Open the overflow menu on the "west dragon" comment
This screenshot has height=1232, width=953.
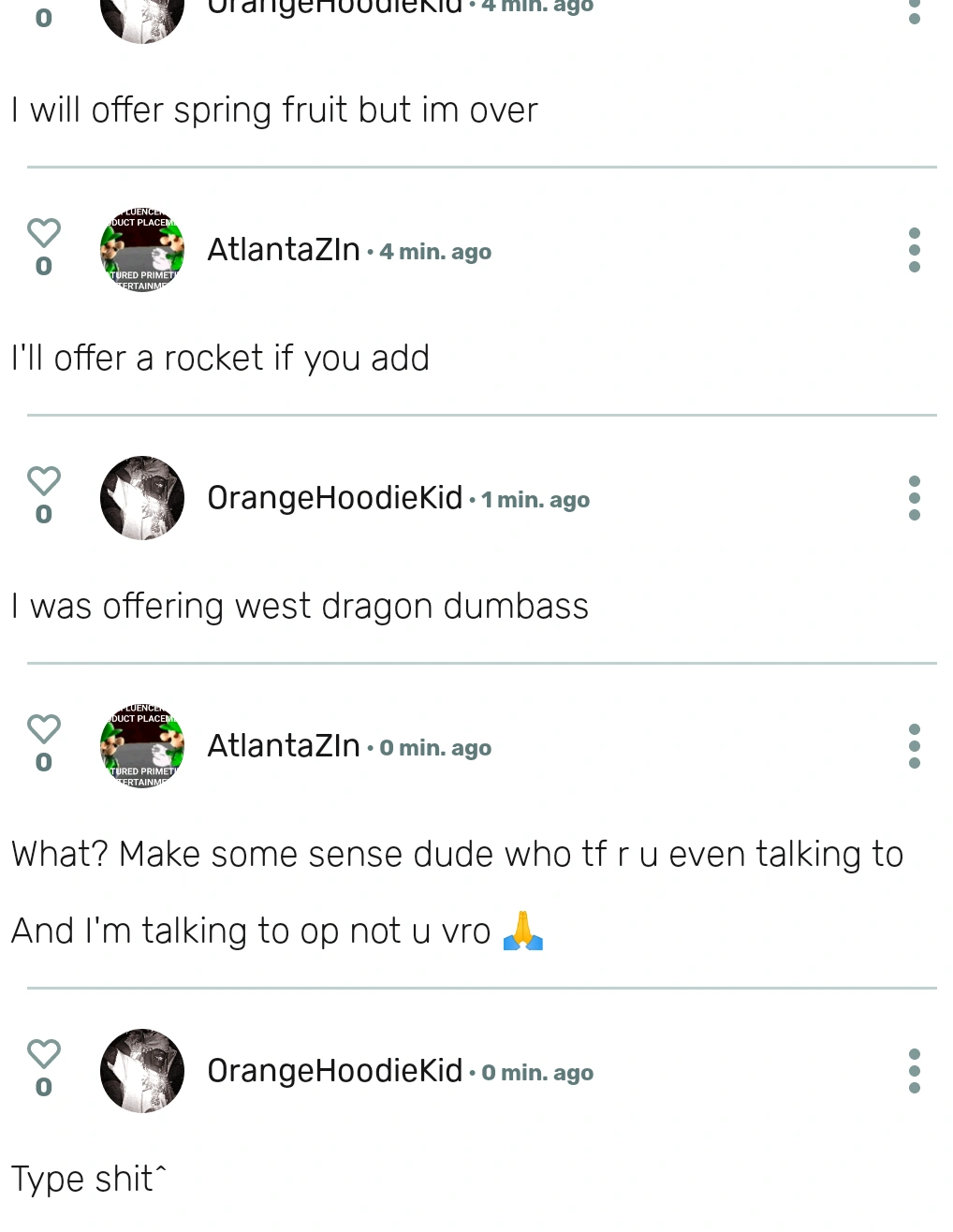pyautogui.click(x=914, y=498)
